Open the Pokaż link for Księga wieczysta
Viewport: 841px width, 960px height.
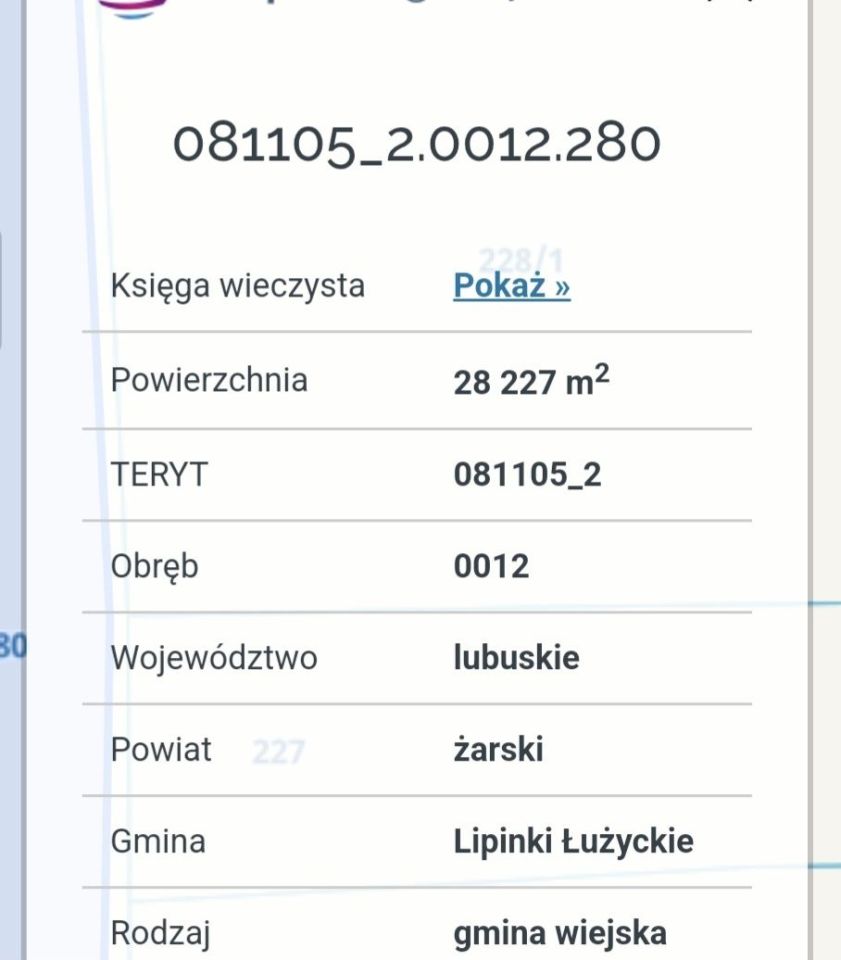pos(510,287)
